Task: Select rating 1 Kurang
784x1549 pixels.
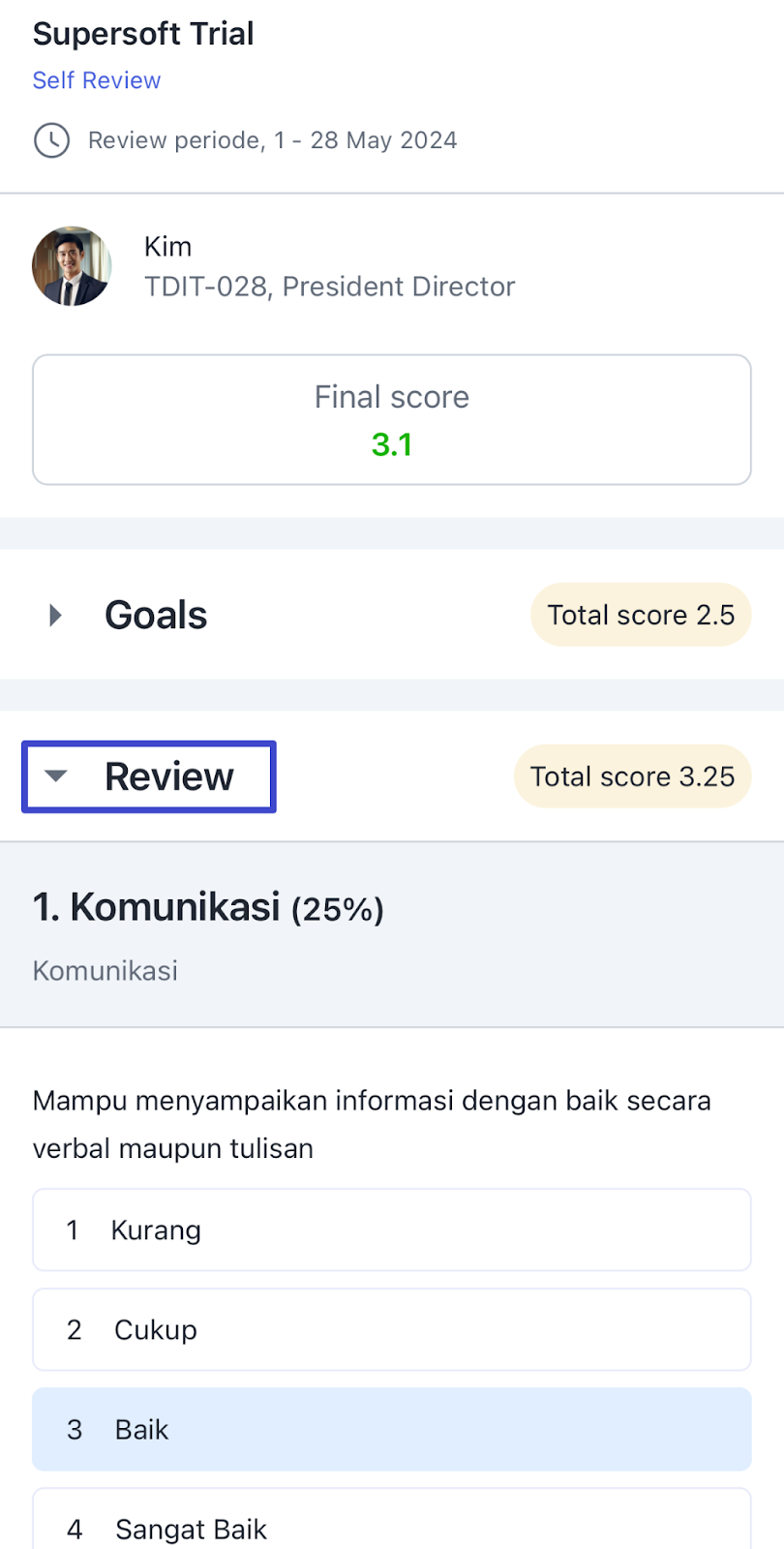Action: [x=392, y=1230]
